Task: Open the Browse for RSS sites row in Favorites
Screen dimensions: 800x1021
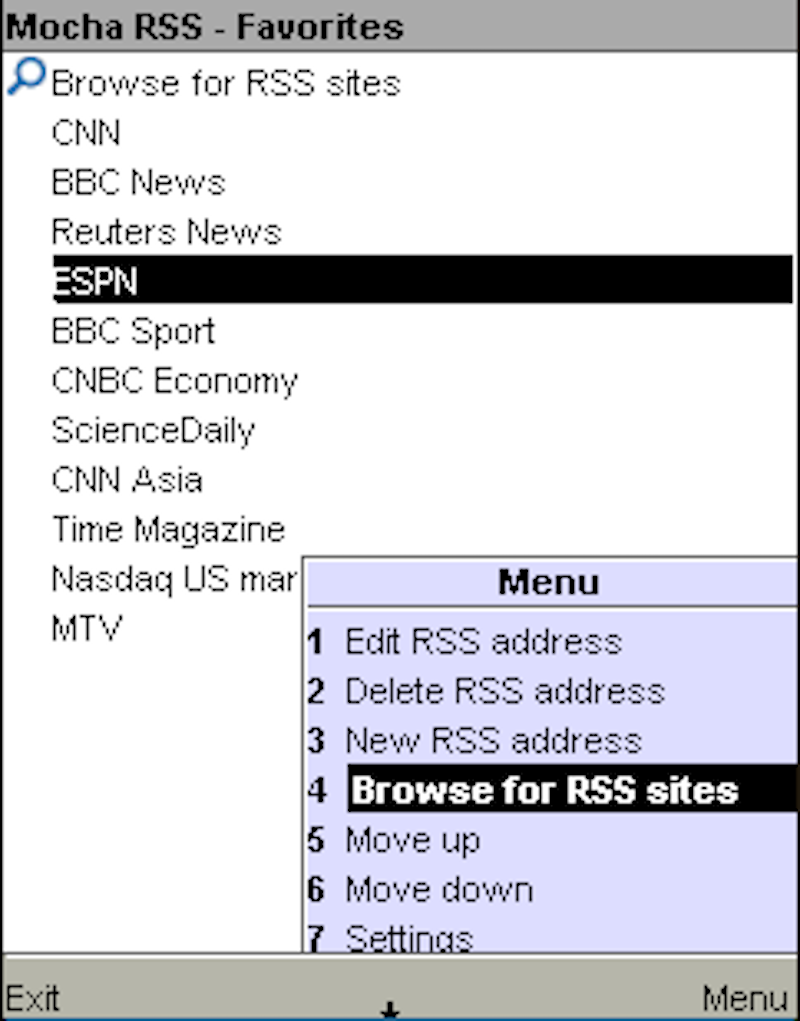Action: click(x=225, y=82)
